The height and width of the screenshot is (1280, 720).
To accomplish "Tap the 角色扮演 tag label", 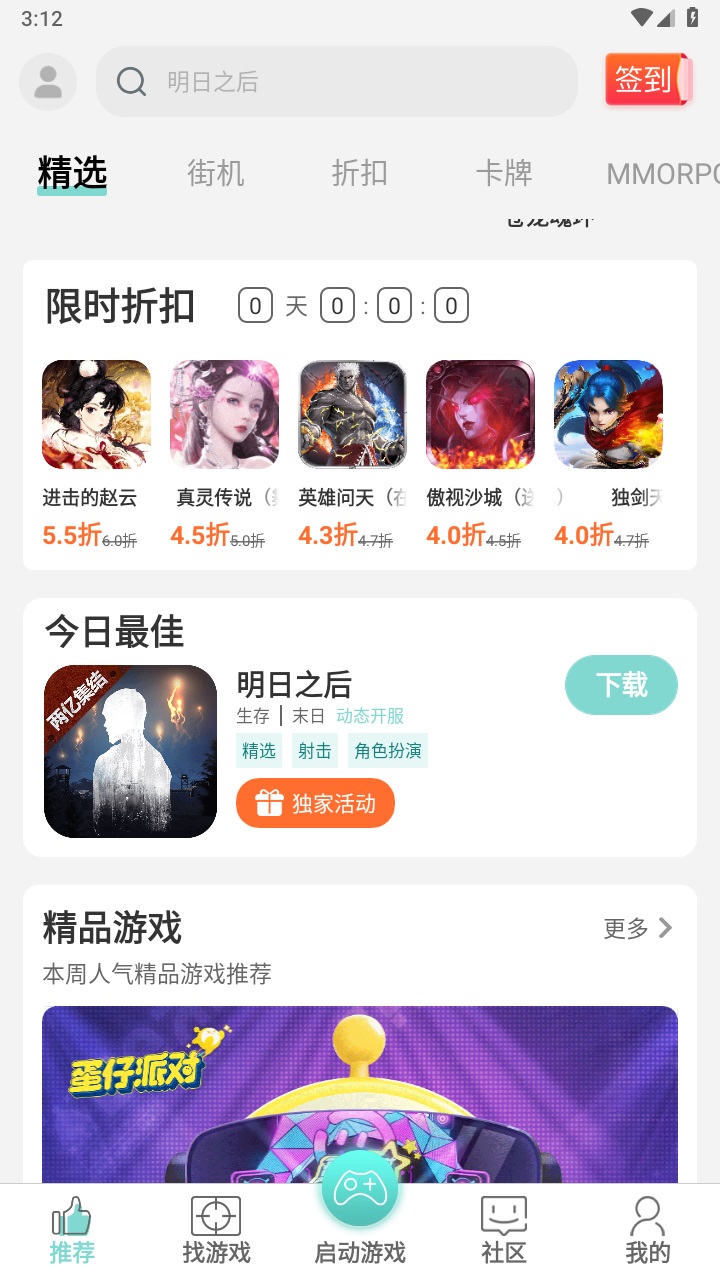I will coord(388,750).
